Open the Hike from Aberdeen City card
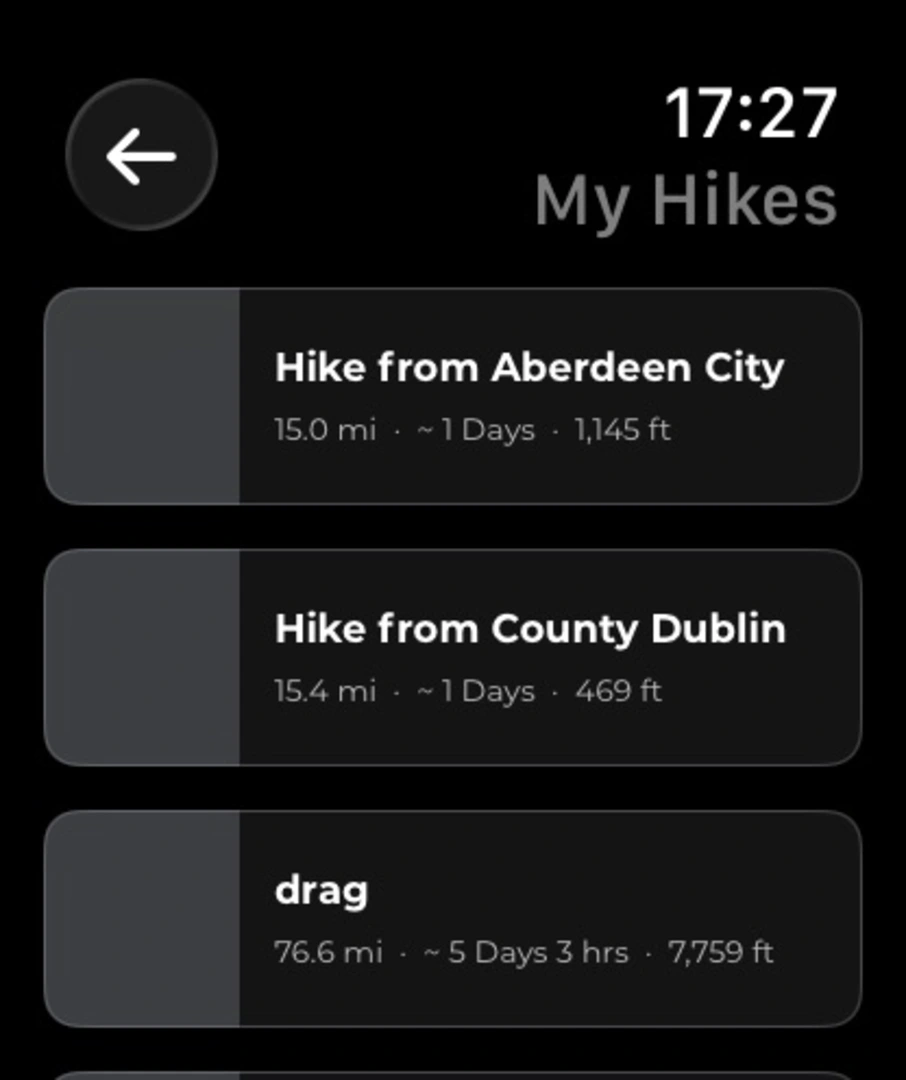 pos(452,396)
